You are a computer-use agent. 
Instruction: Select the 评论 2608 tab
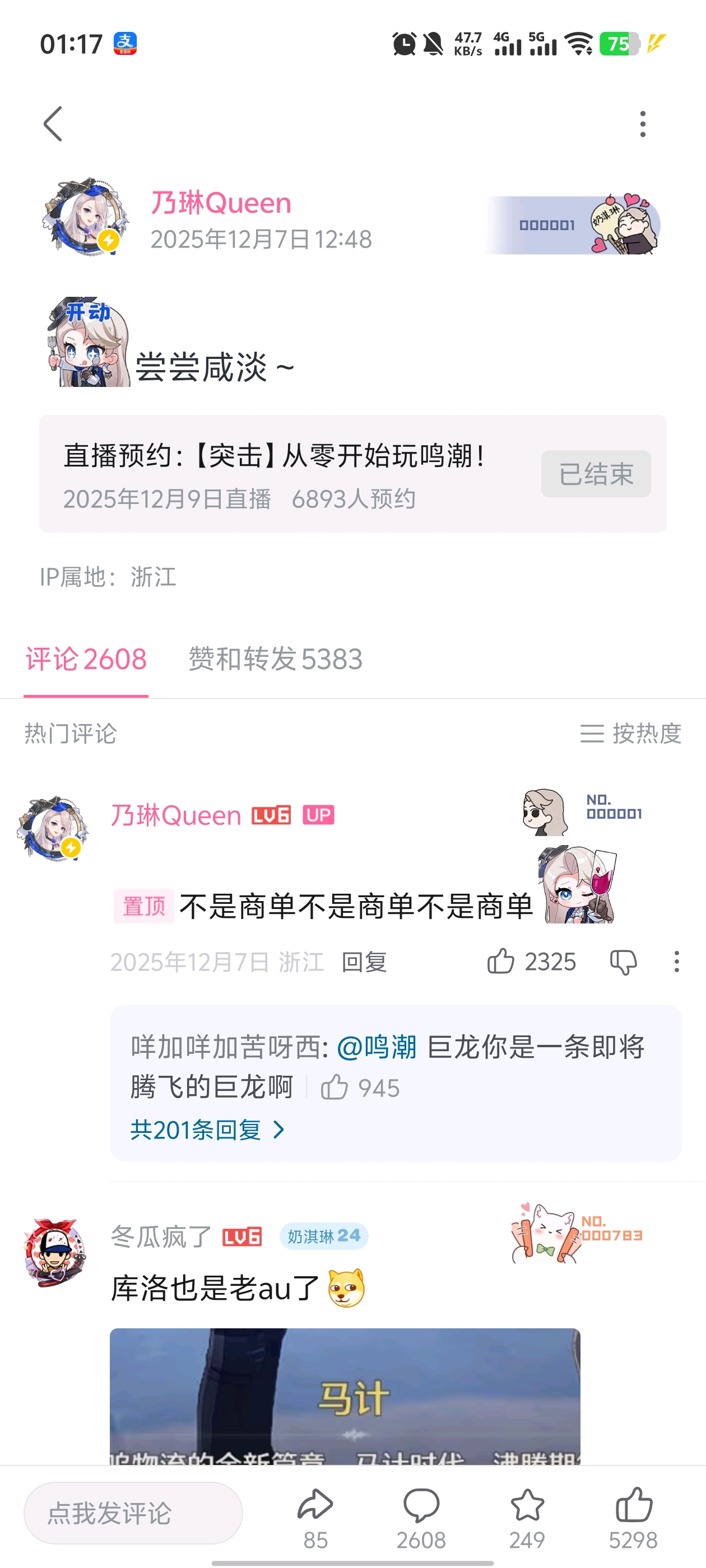[x=86, y=659]
